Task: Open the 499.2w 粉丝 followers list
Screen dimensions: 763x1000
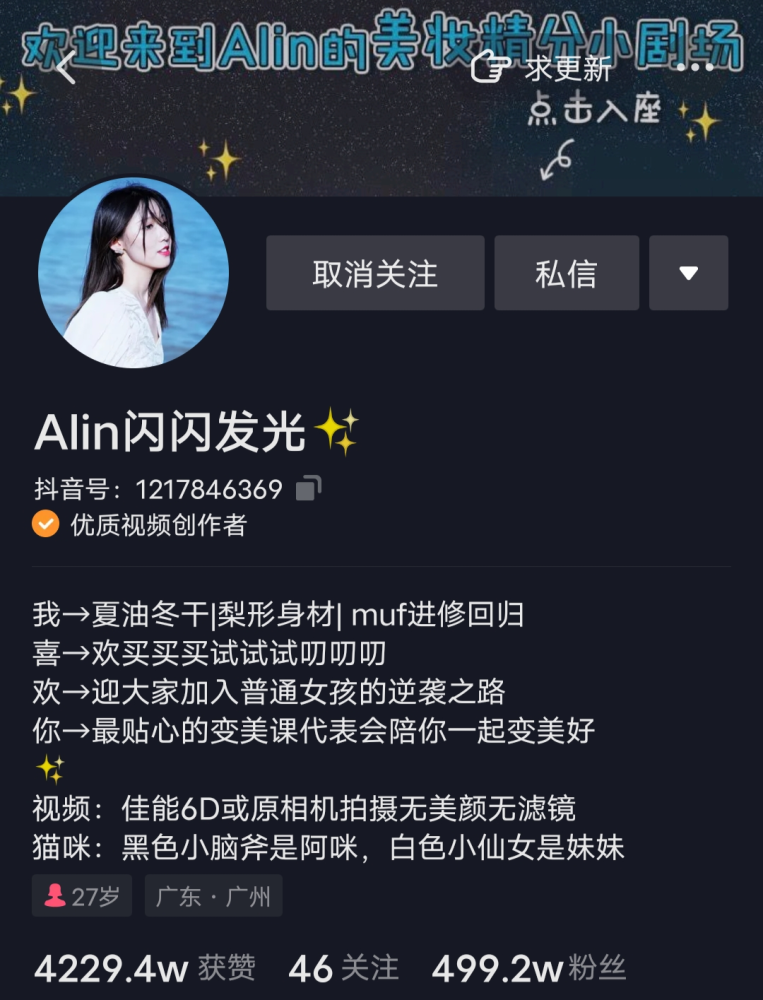Action: pyautogui.click(x=528, y=968)
